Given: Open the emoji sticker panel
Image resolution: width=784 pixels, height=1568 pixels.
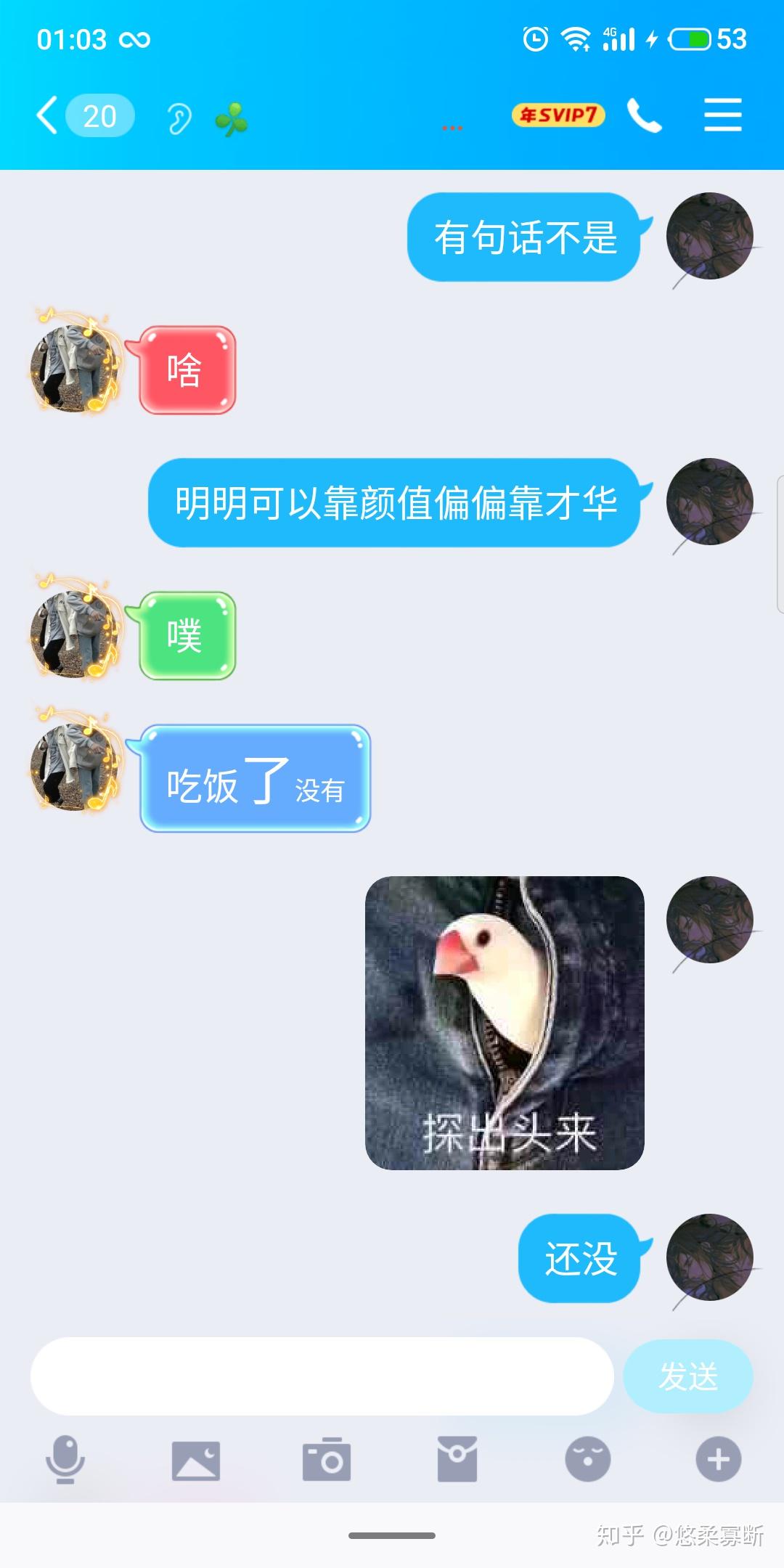Looking at the screenshot, I should [x=588, y=1459].
